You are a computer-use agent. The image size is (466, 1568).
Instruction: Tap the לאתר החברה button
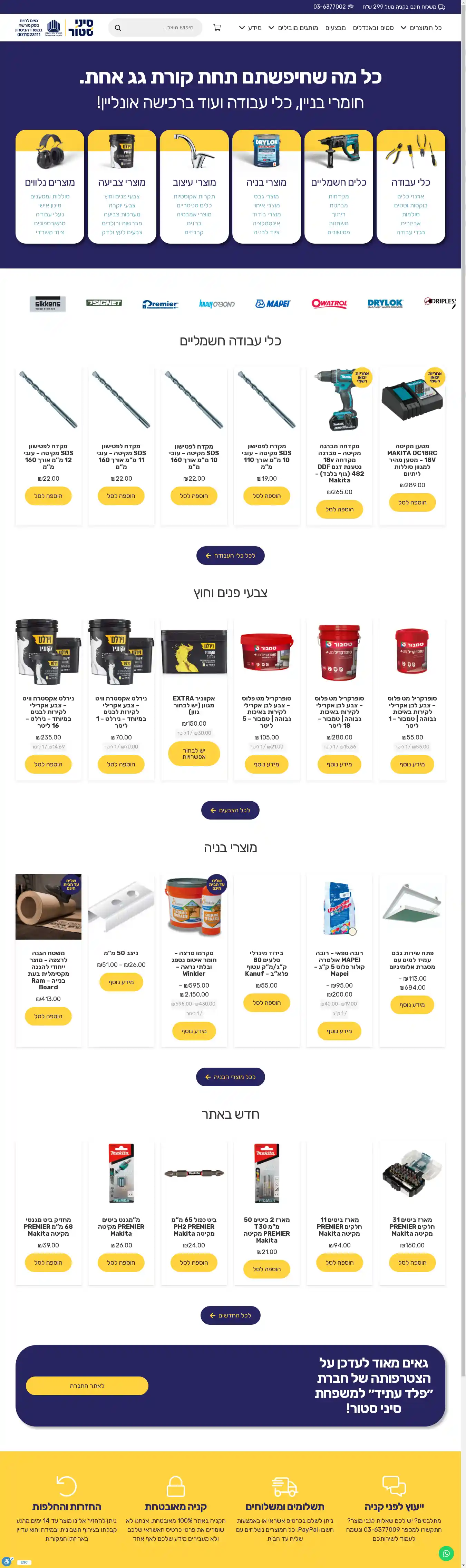tap(87, 1385)
